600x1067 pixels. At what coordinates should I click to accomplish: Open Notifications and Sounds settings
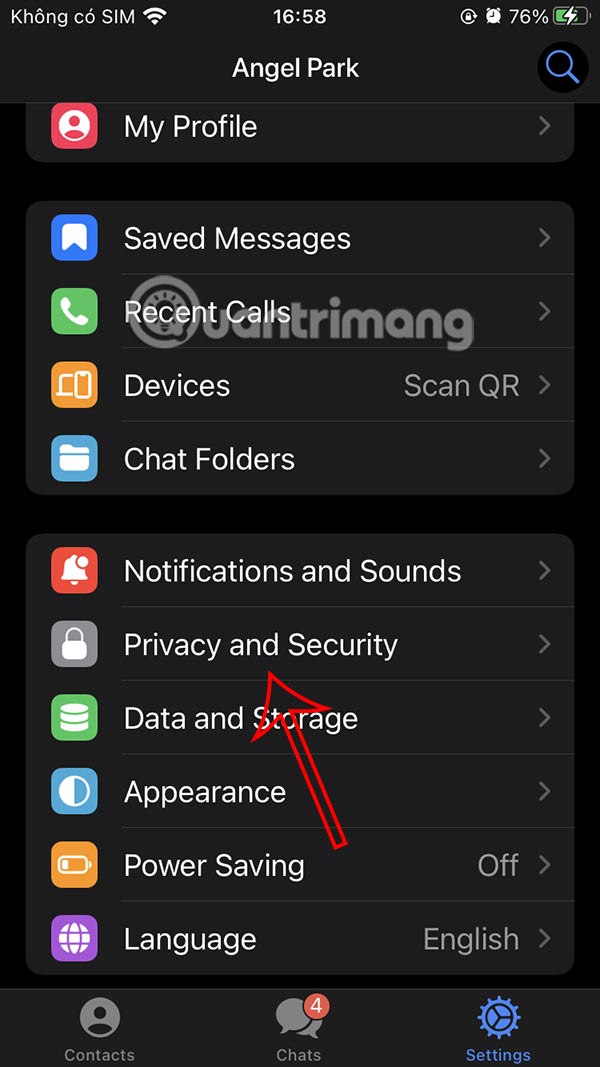point(300,571)
